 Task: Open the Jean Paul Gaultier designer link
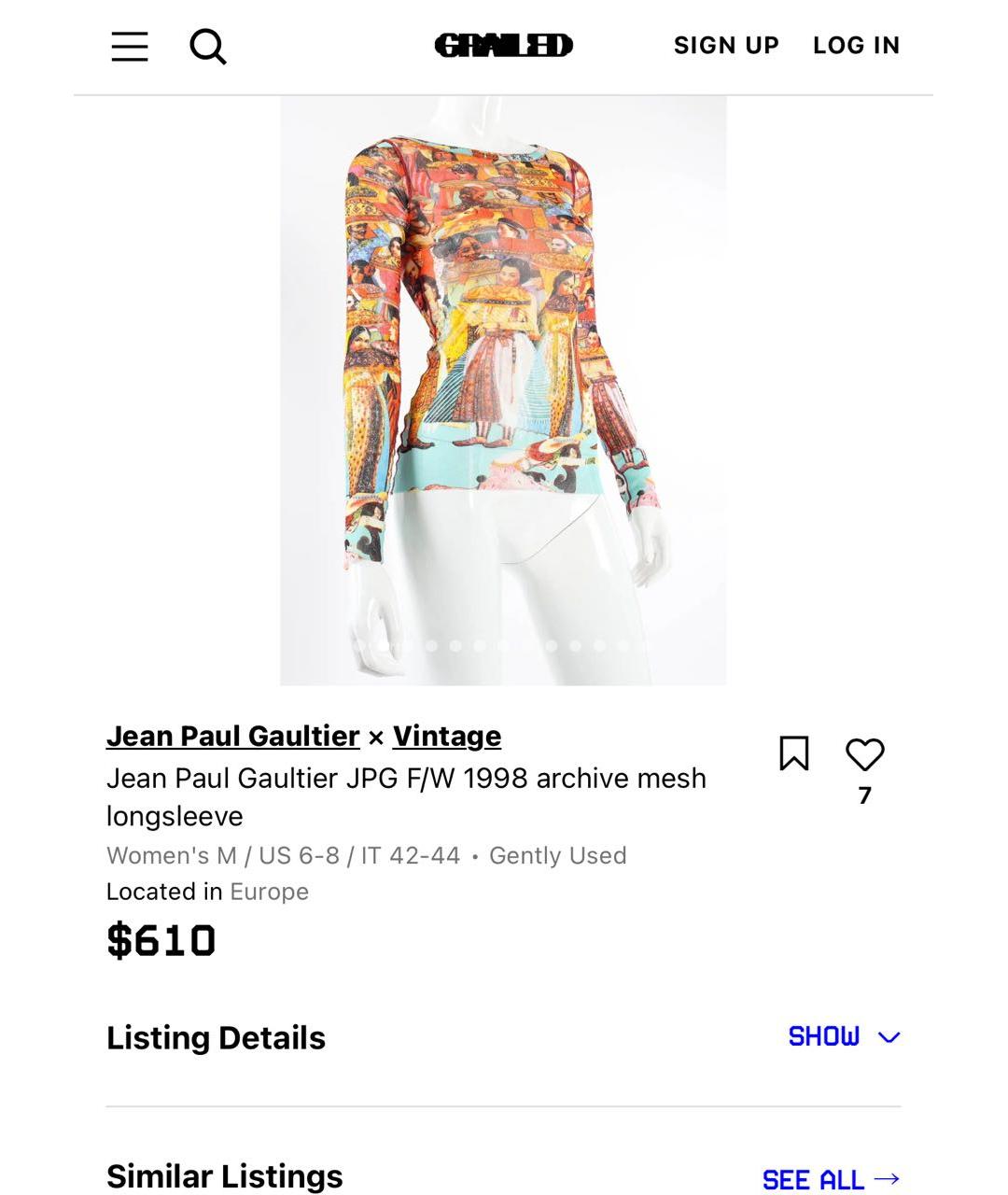pos(232,736)
